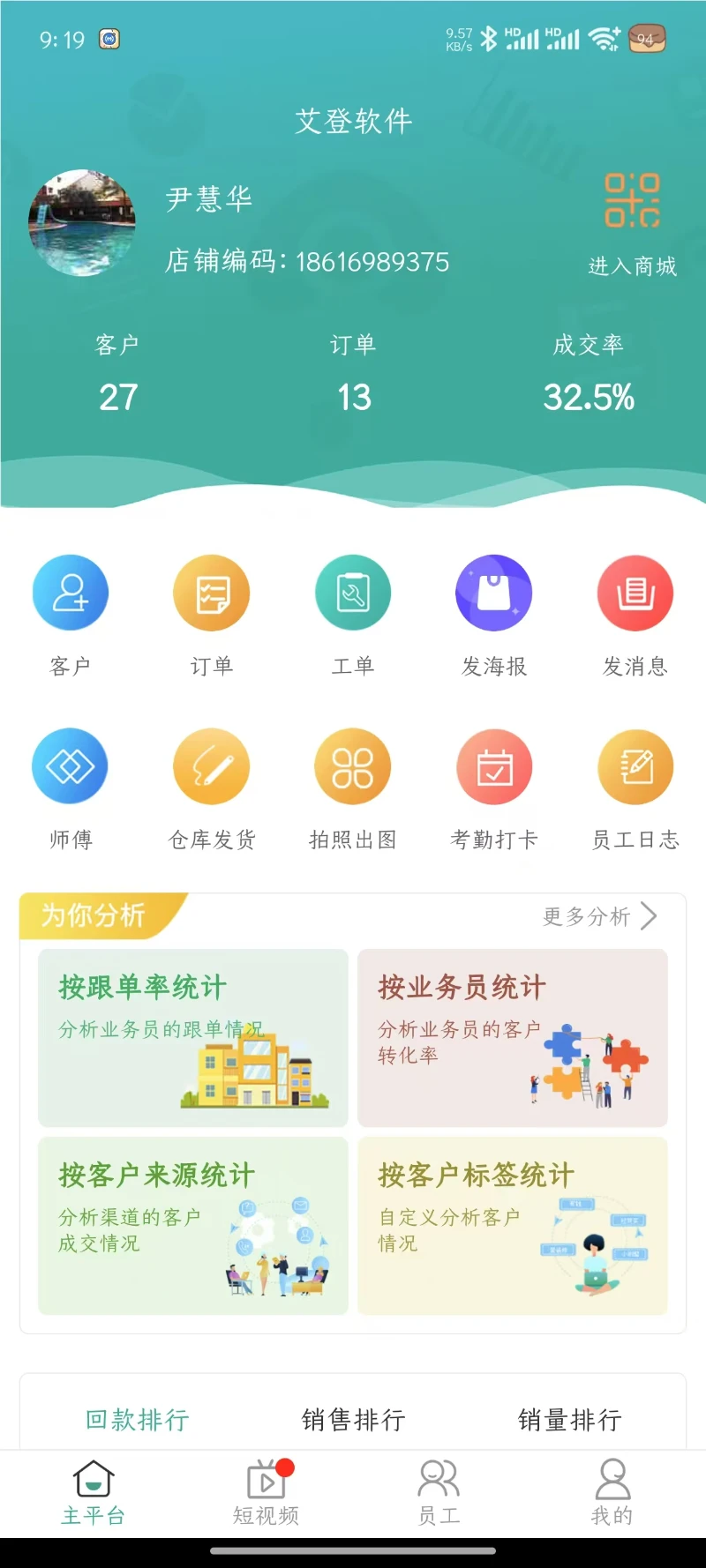
Task: Tap the 发海报 (Post Poster) icon
Action: tap(494, 593)
